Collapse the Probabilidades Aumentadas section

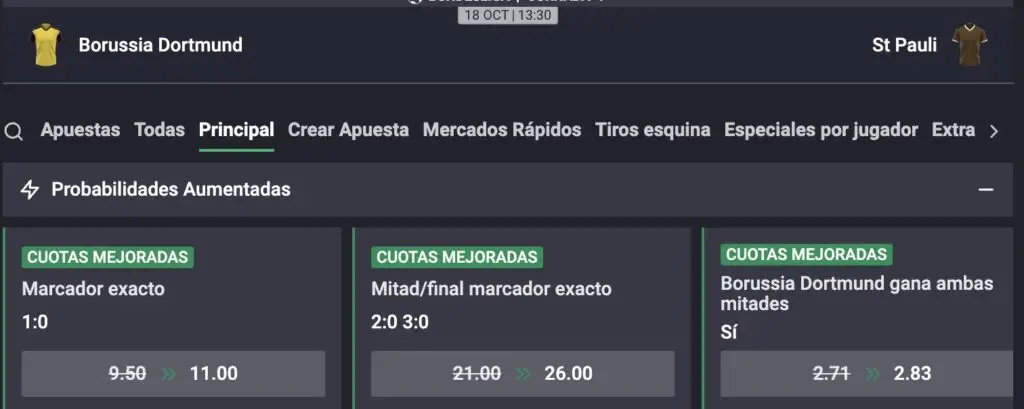point(986,189)
